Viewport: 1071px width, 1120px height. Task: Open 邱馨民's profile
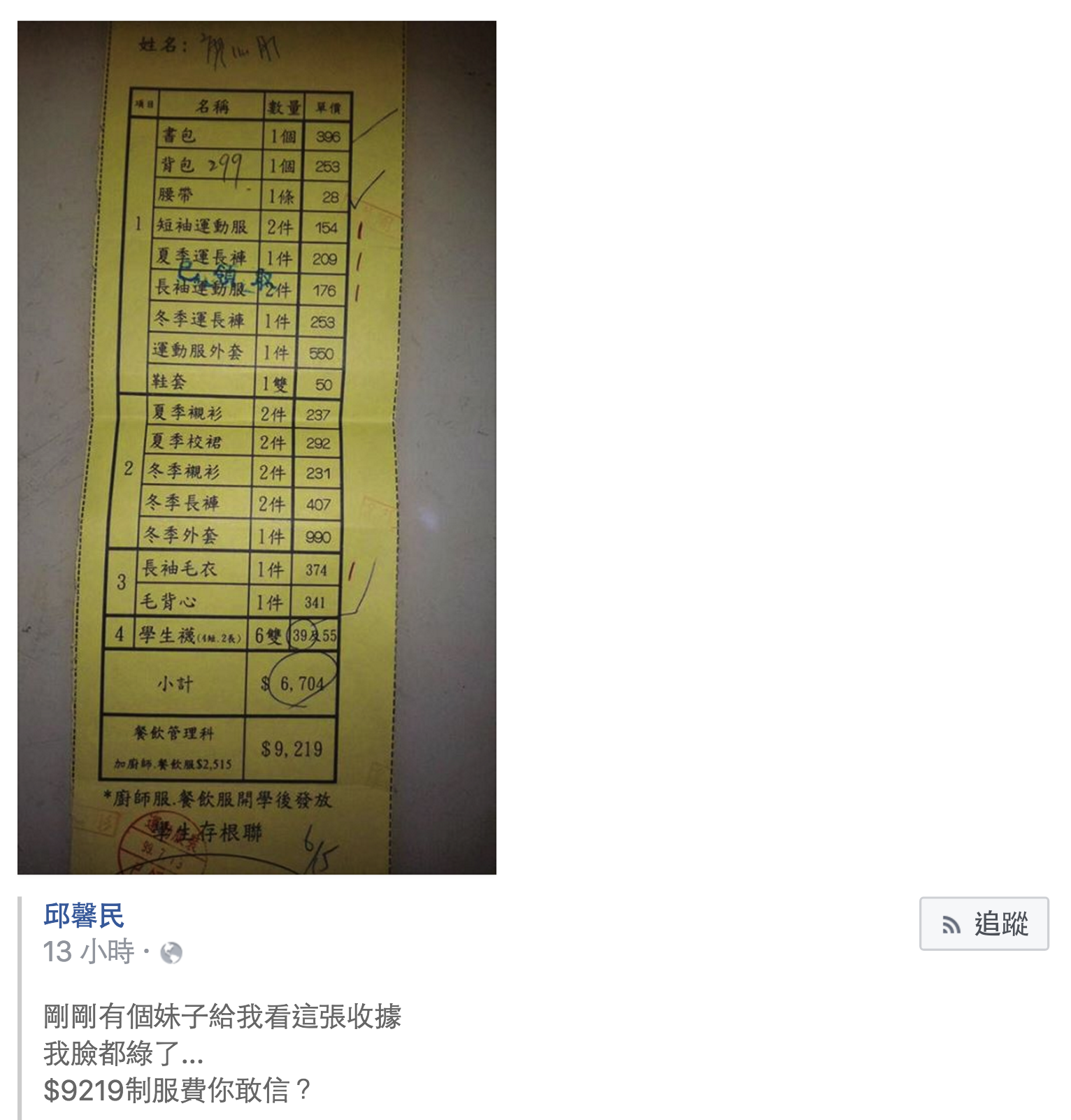coord(84,915)
